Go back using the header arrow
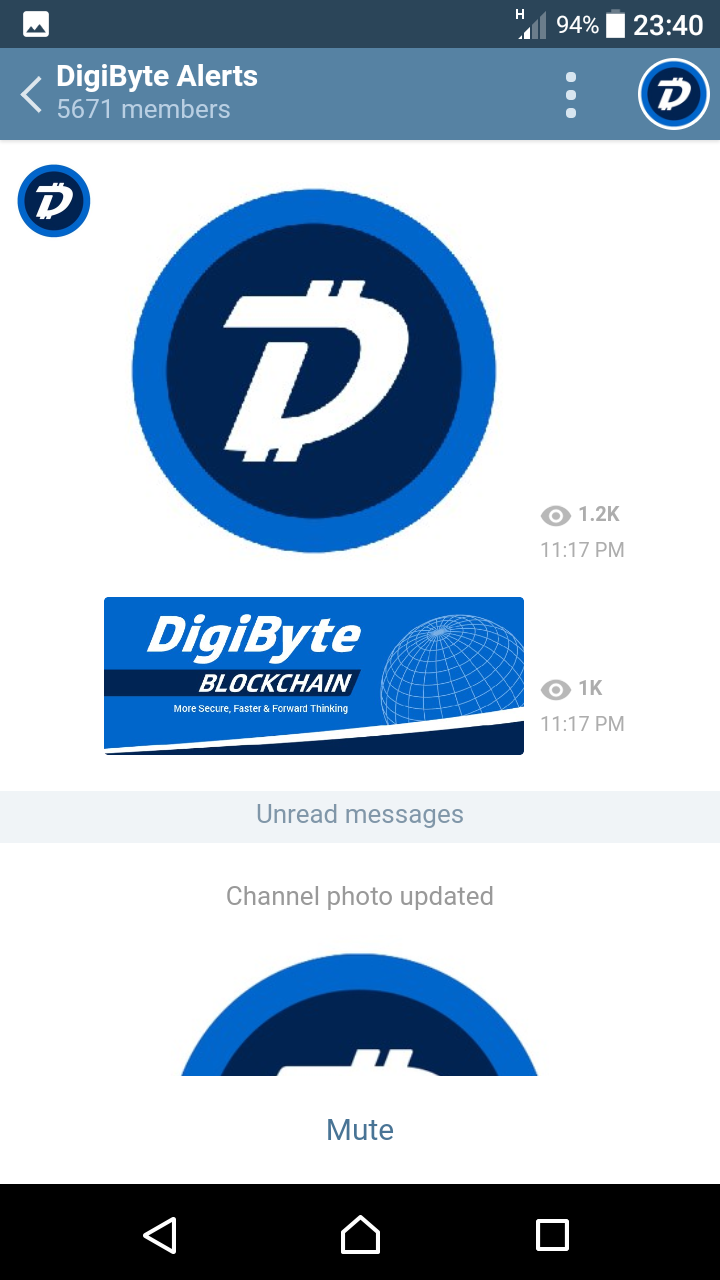 (x=32, y=94)
